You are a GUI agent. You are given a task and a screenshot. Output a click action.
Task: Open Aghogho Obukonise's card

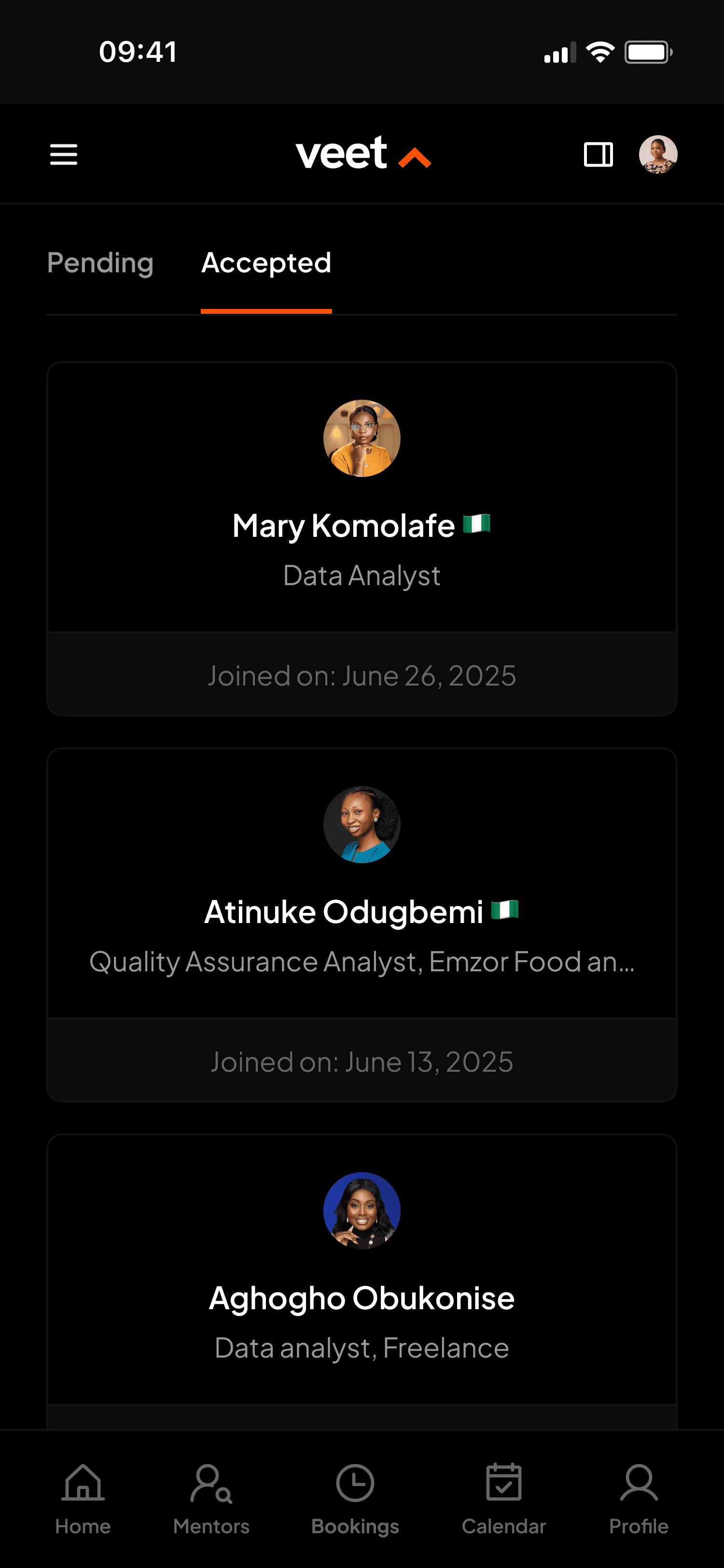[362, 1297]
